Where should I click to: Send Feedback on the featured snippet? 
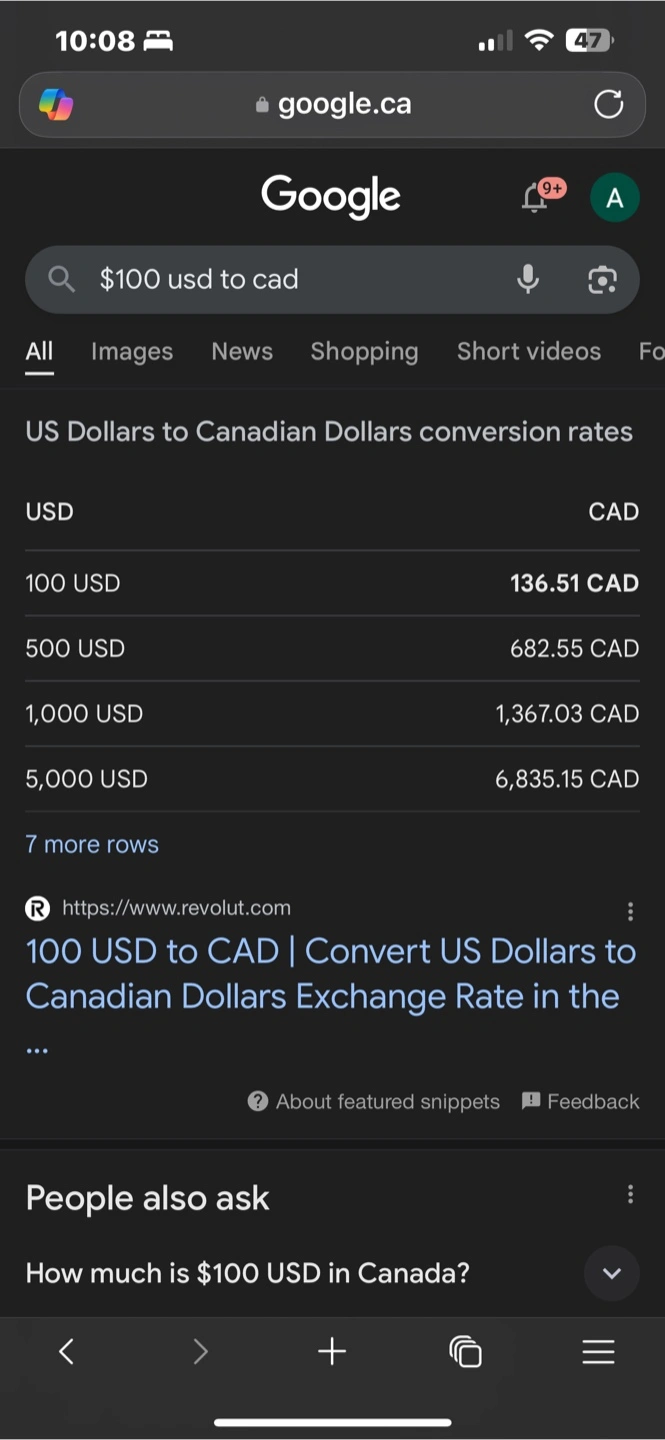point(581,1101)
